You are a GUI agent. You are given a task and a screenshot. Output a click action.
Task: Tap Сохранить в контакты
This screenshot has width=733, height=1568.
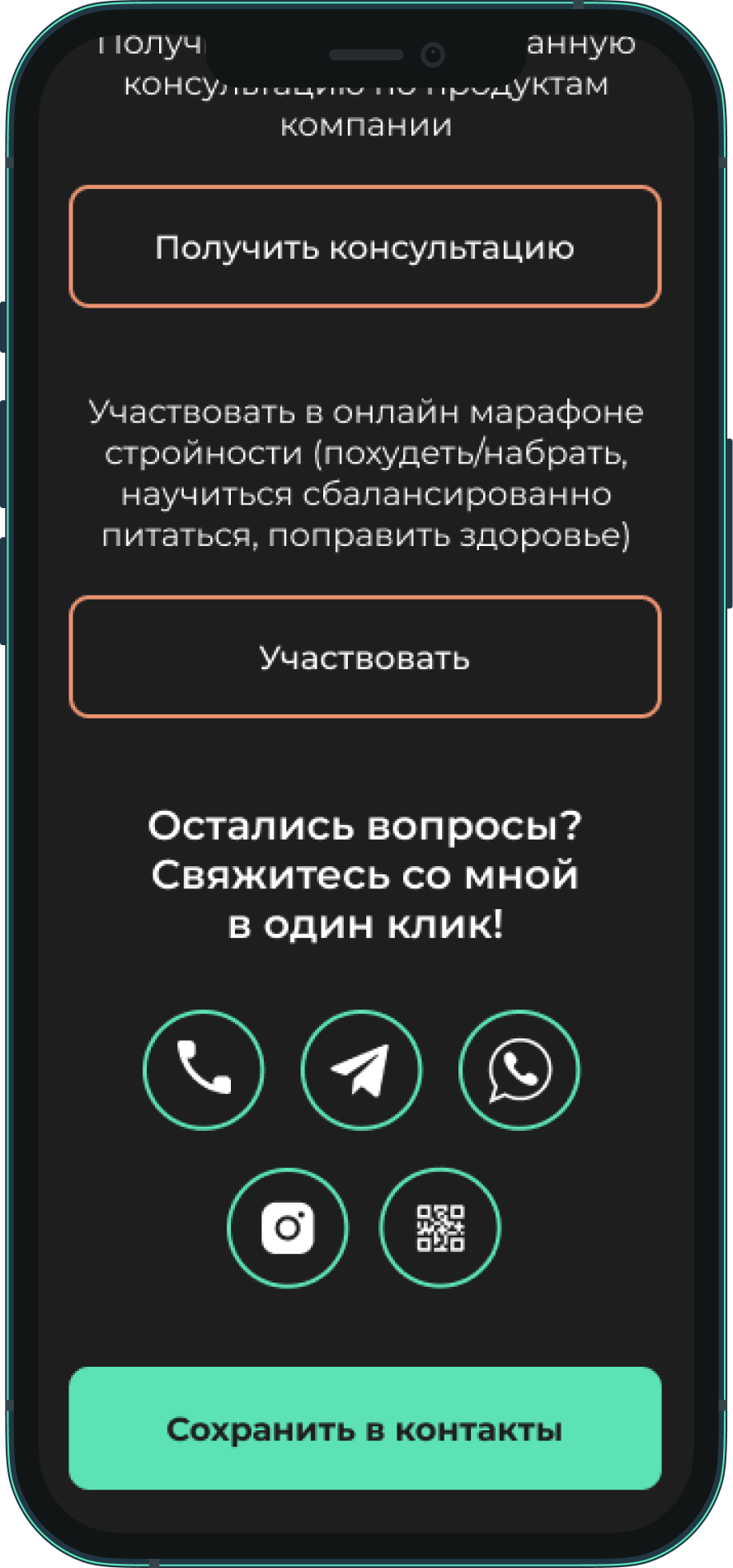(x=365, y=1428)
